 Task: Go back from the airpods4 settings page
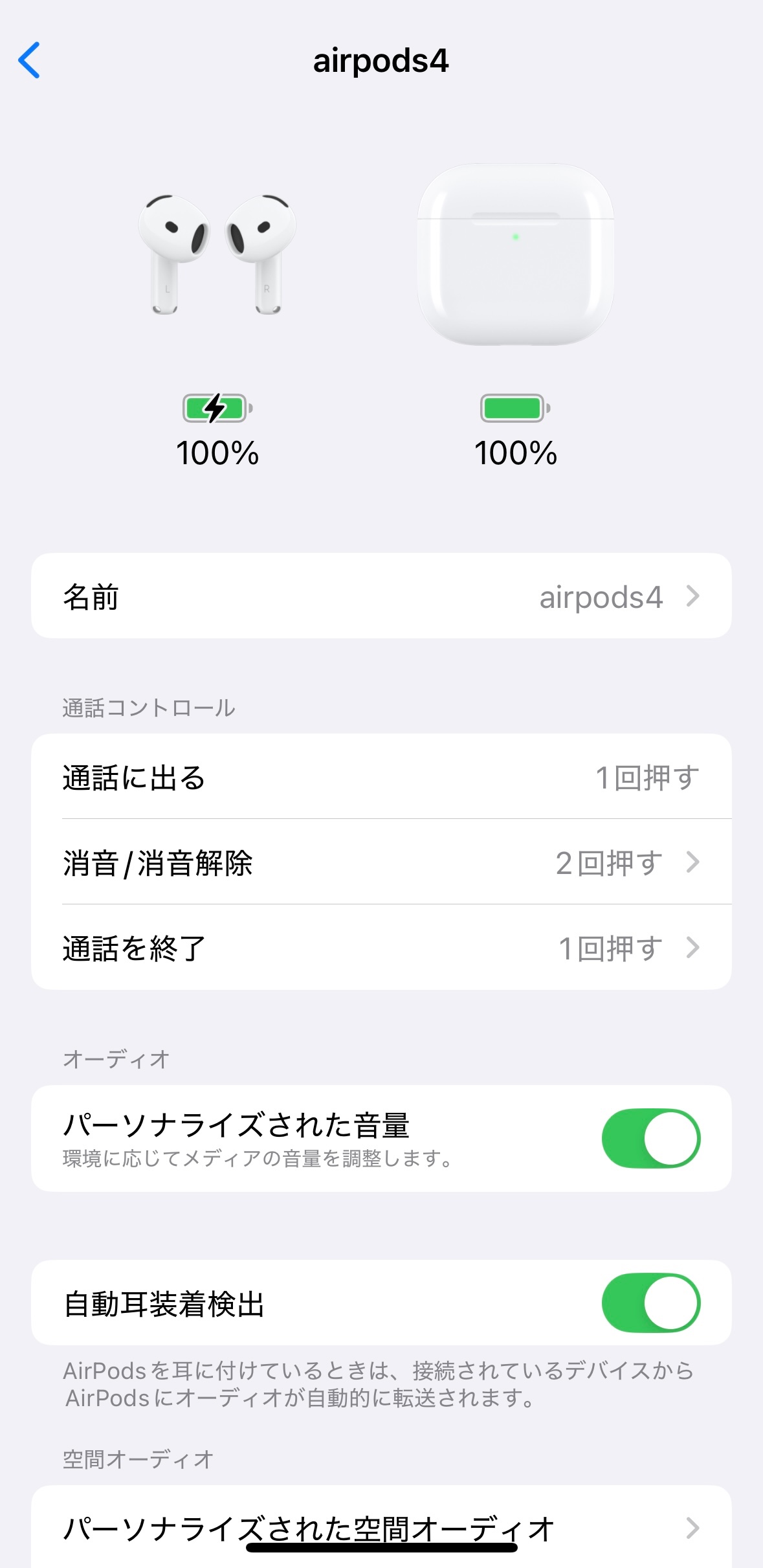click(30, 60)
